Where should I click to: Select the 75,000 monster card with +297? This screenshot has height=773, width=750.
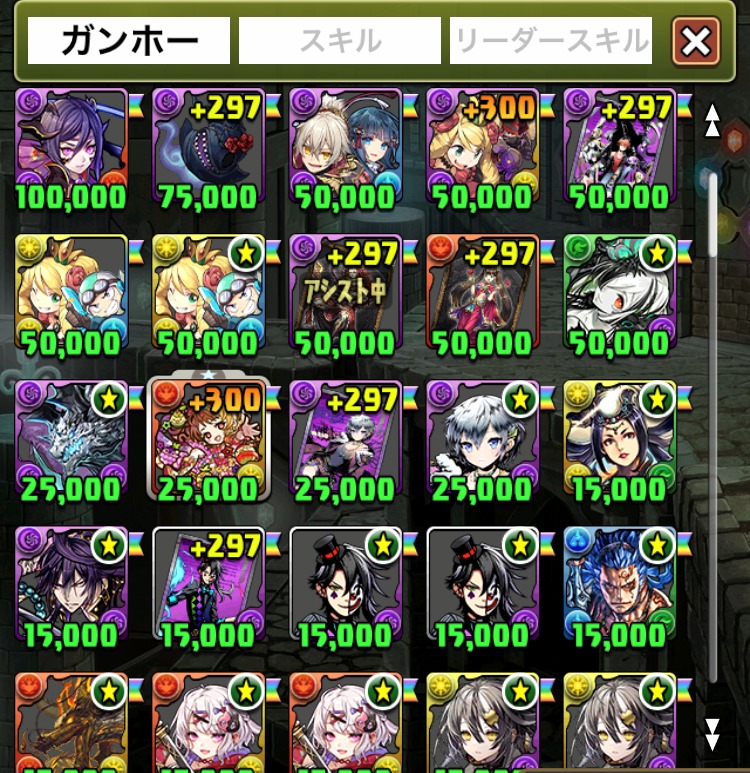click(x=209, y=148)
